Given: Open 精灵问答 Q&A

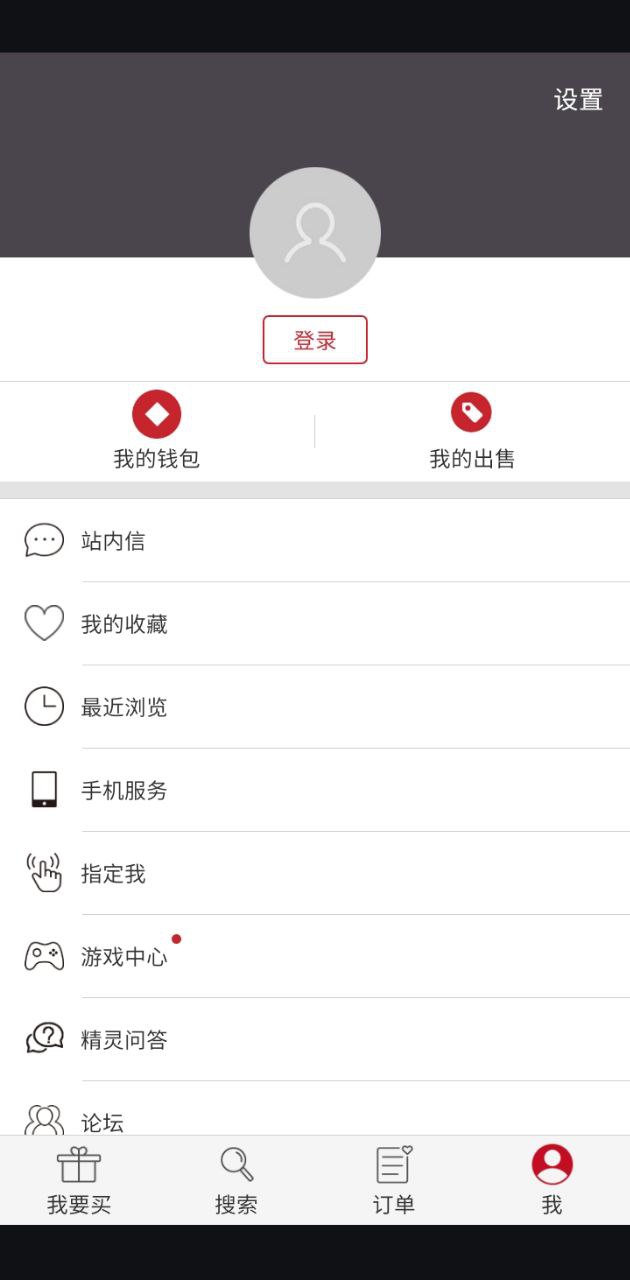Looking at the screenshot, I should (315, 1039).
